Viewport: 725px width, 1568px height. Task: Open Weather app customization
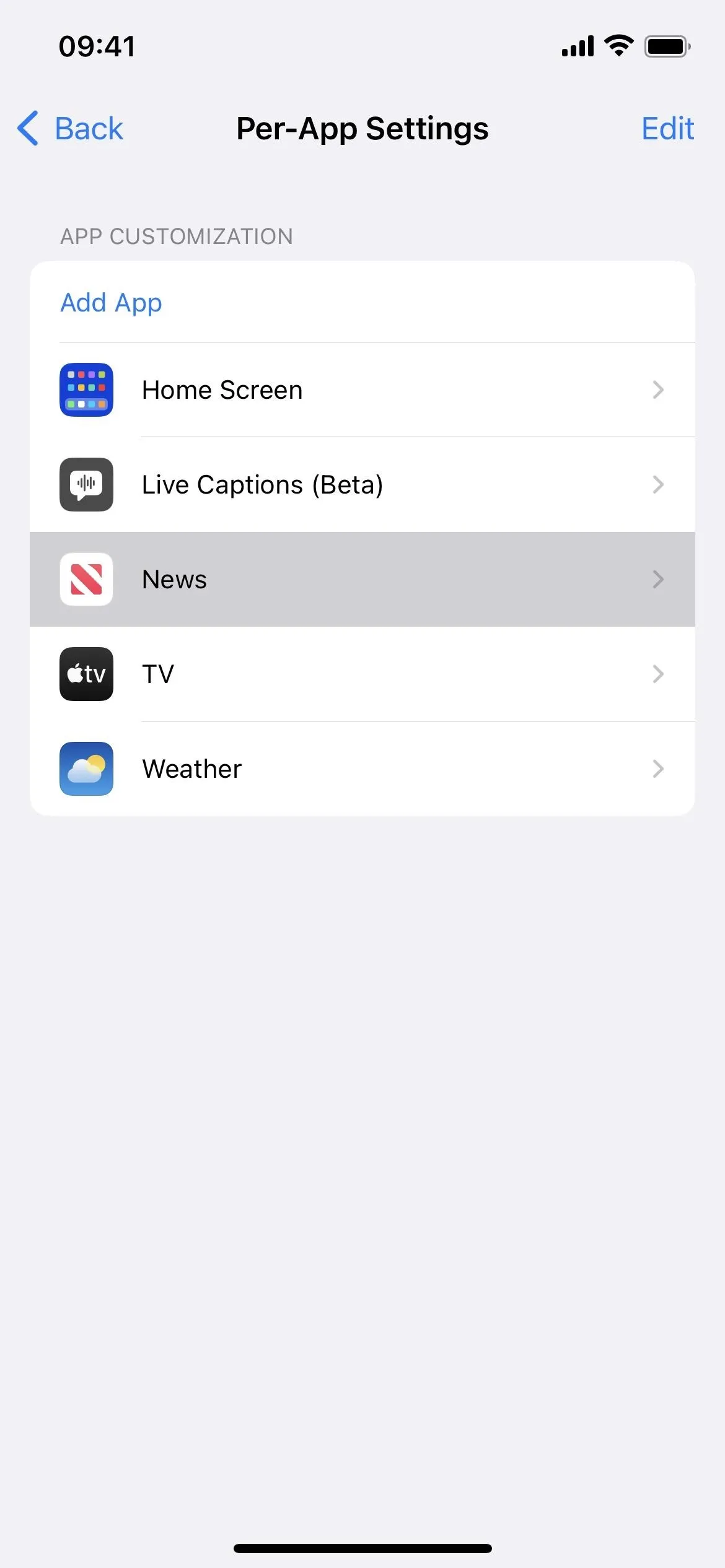click(x=362, y=769)
